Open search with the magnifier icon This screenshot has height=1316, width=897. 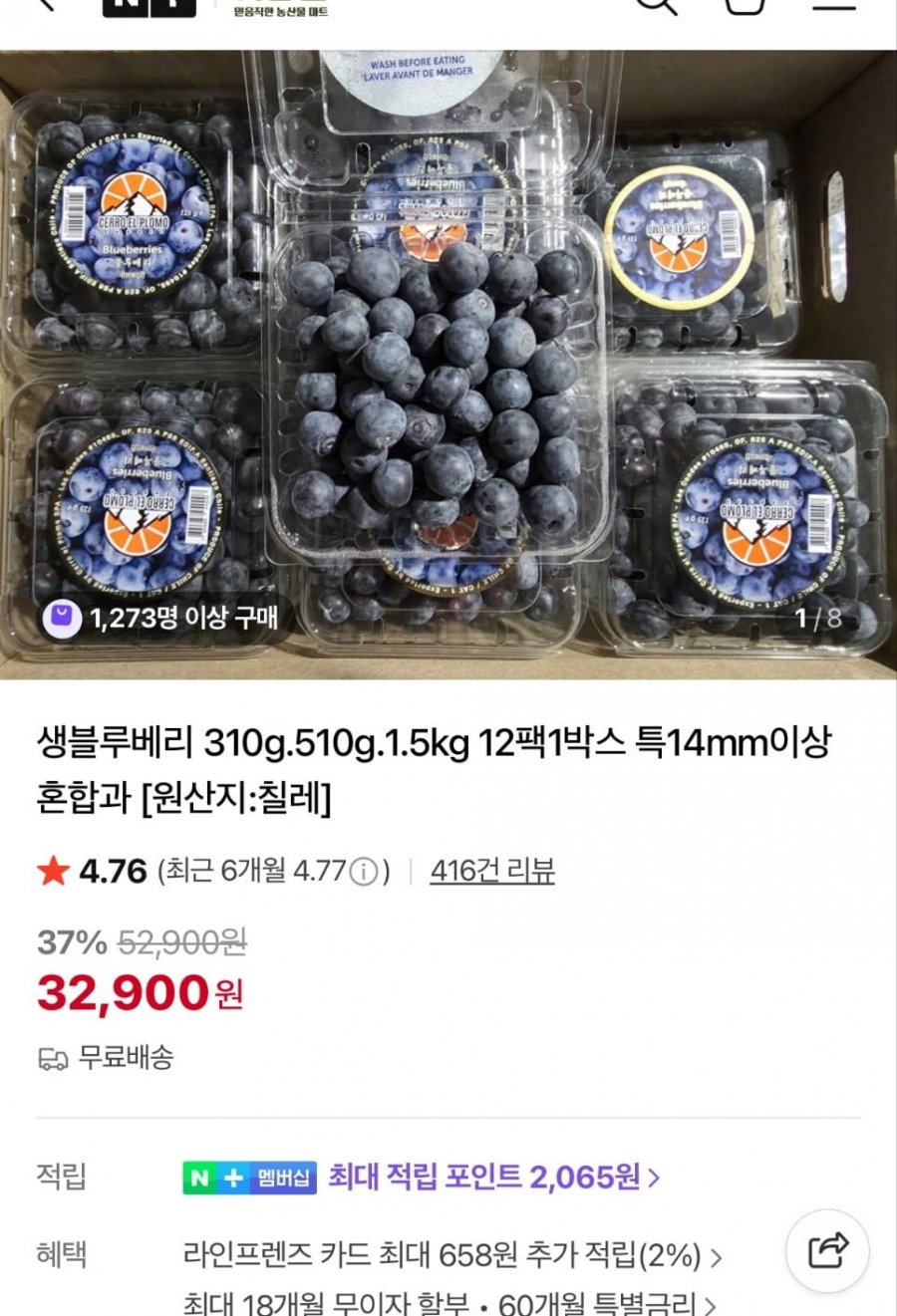(x=653, y=8)
